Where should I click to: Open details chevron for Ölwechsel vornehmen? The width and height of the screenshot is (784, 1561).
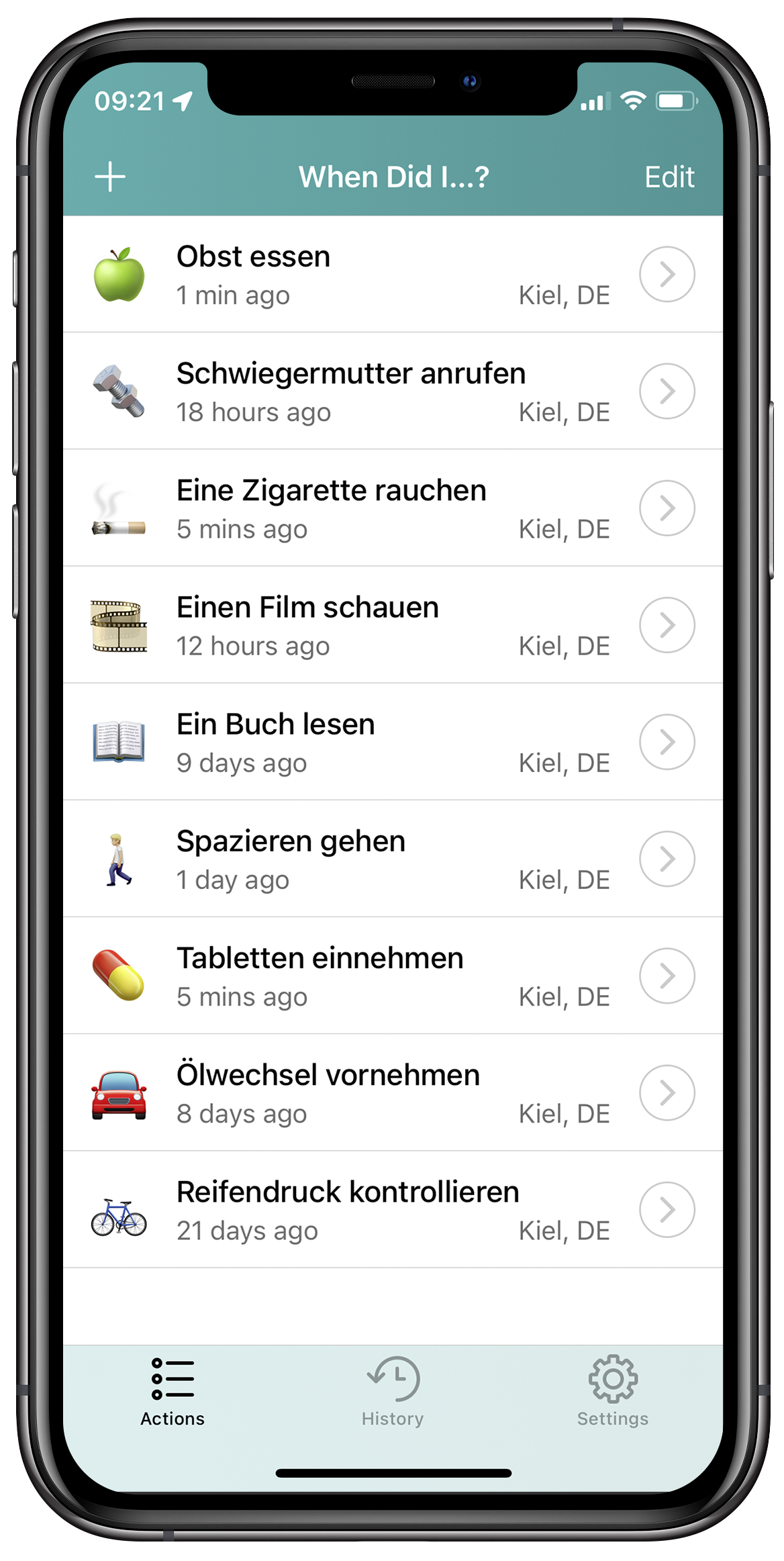click(x=667, y=1092)
